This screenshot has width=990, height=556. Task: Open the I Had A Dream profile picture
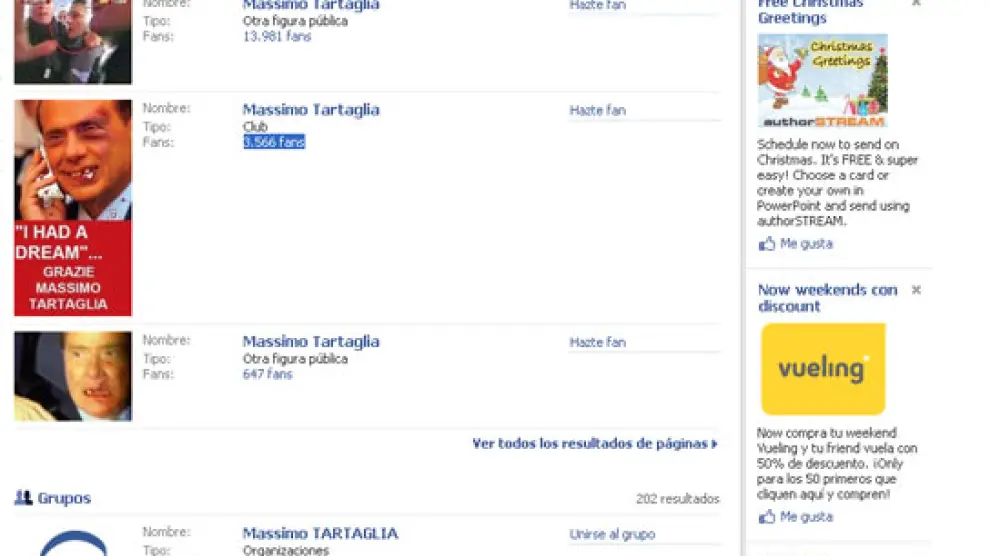coord(73,207)
